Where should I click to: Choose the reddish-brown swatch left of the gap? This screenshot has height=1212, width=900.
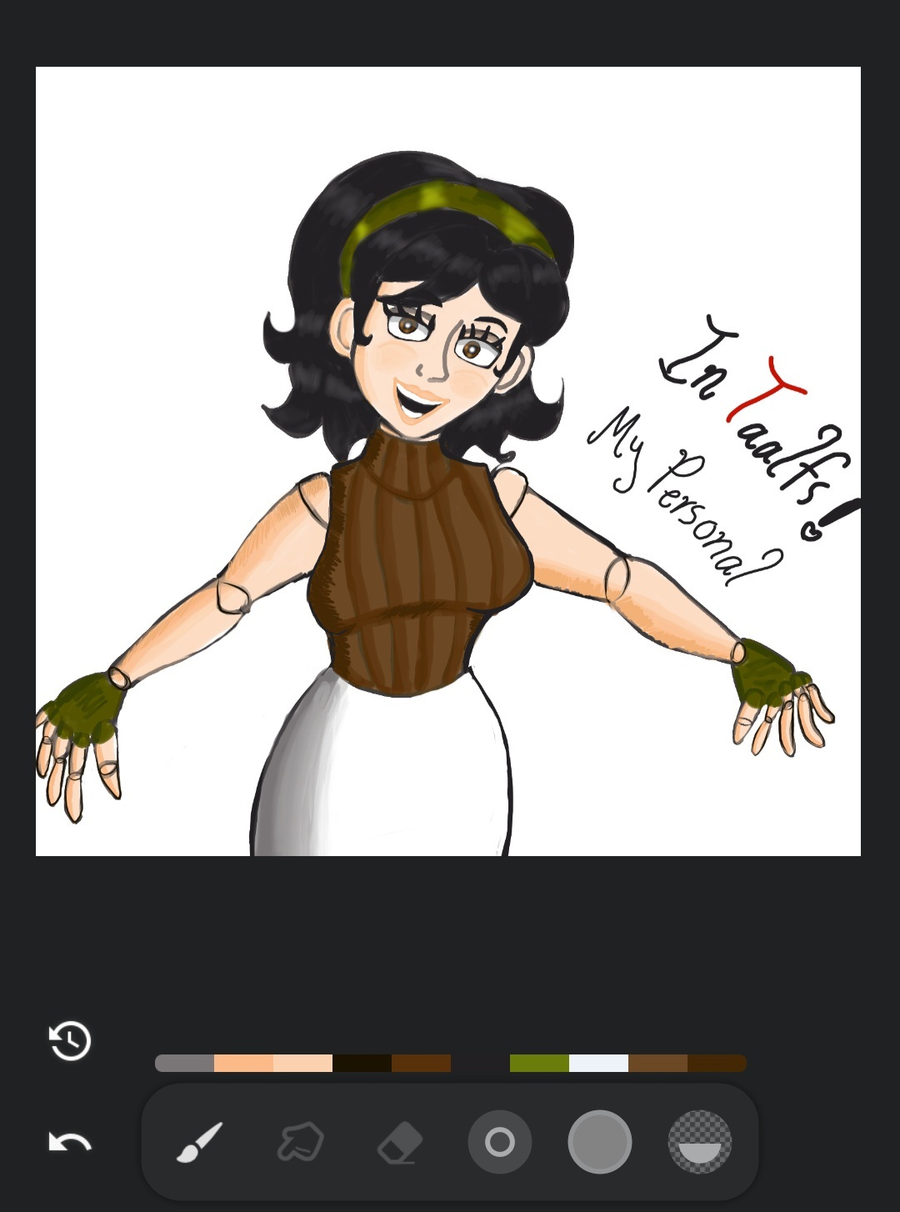(421, 1063)
